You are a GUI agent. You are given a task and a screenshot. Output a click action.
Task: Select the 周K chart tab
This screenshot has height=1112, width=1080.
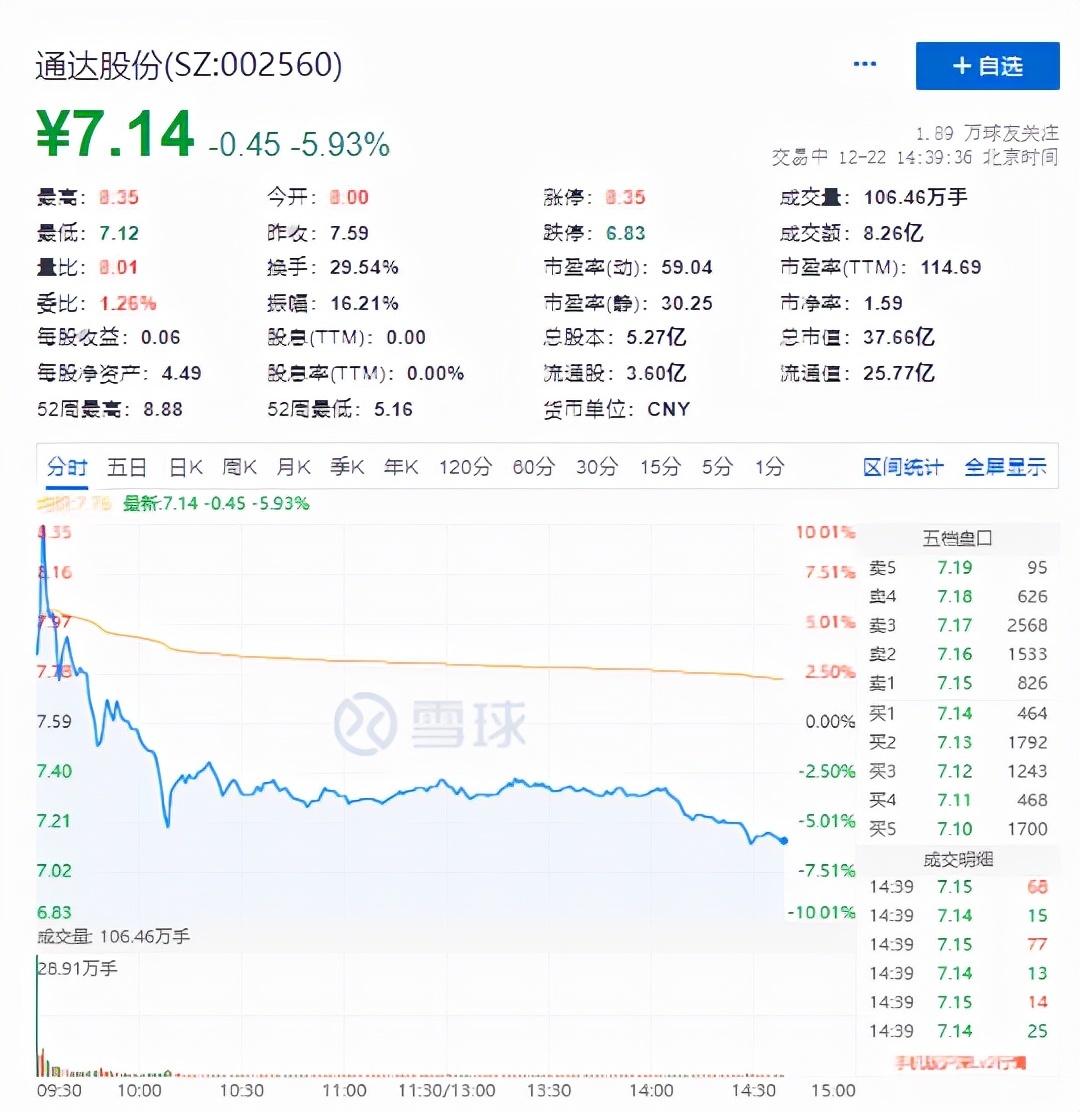coord(240,466)
